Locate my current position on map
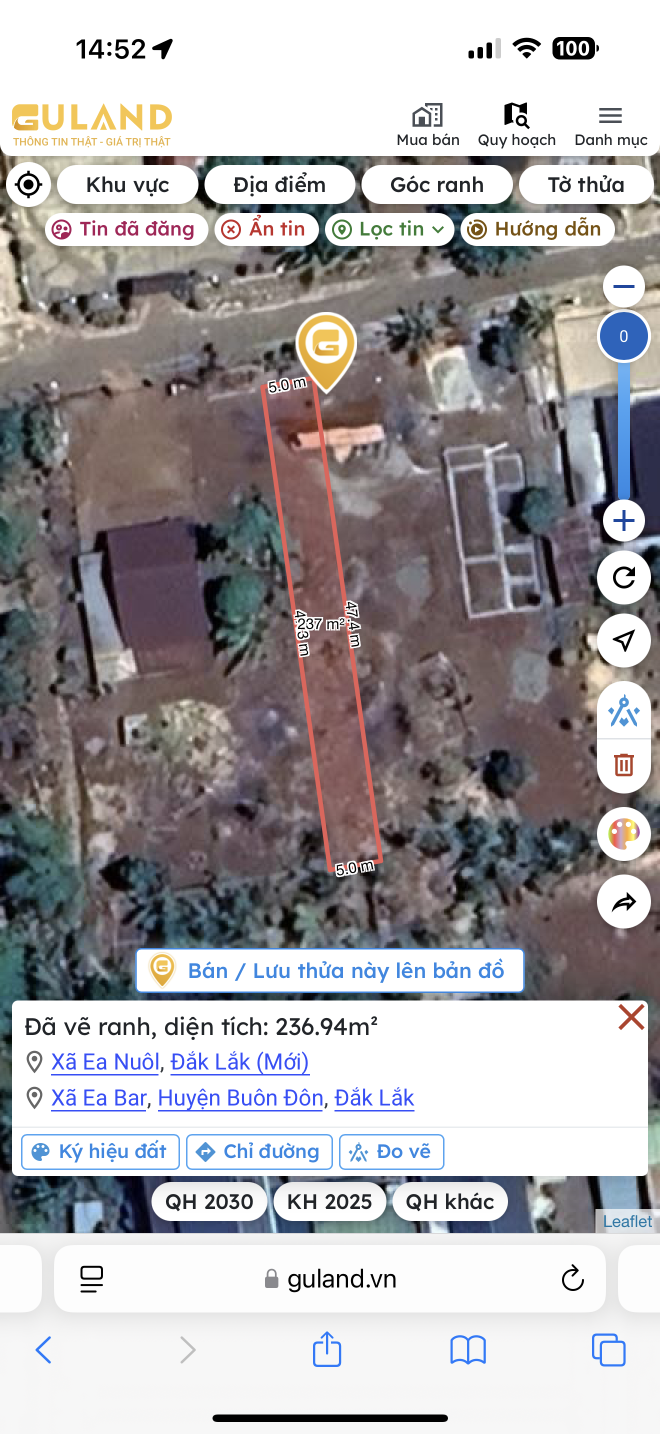The height and width of the screenshot is (1434, 660). click(29, 185)
